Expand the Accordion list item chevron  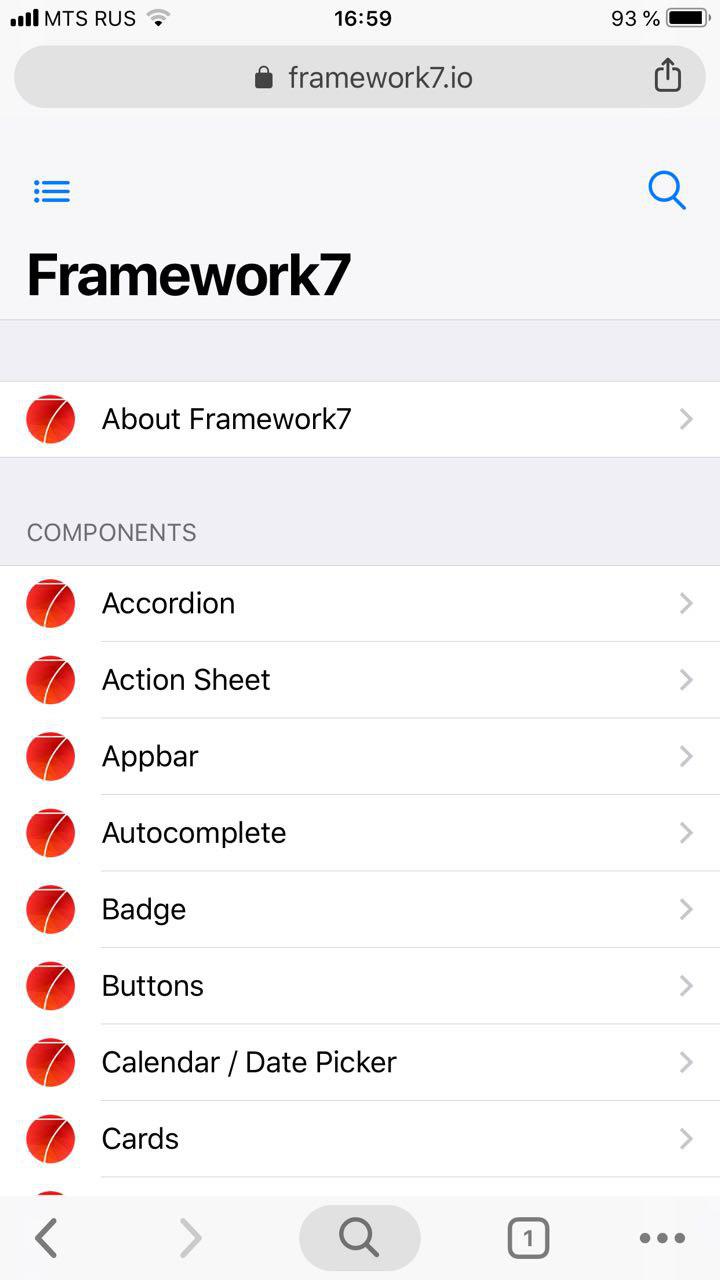tap(686, 603)
